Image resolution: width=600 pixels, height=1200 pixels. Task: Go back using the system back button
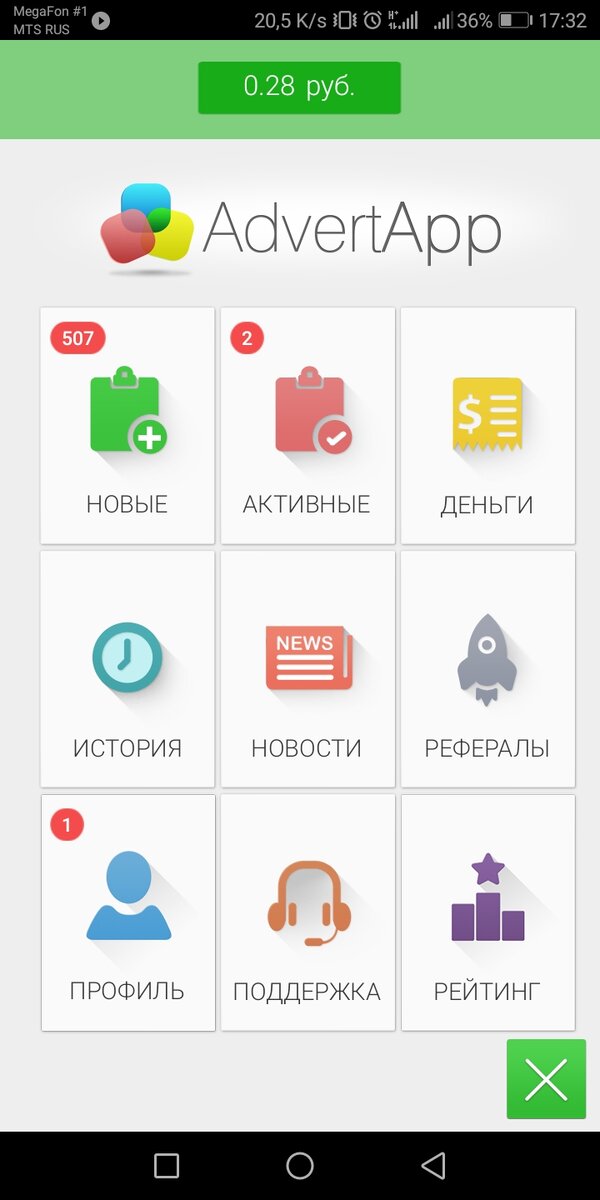click(x=433, y=1165)
